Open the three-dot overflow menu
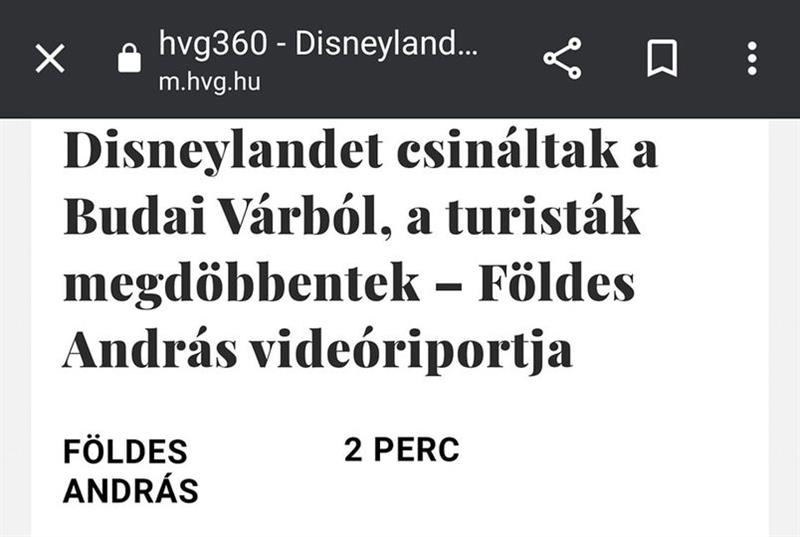Image resolution: width=800 pixels, height=537 pixels. tap(752, 59)
